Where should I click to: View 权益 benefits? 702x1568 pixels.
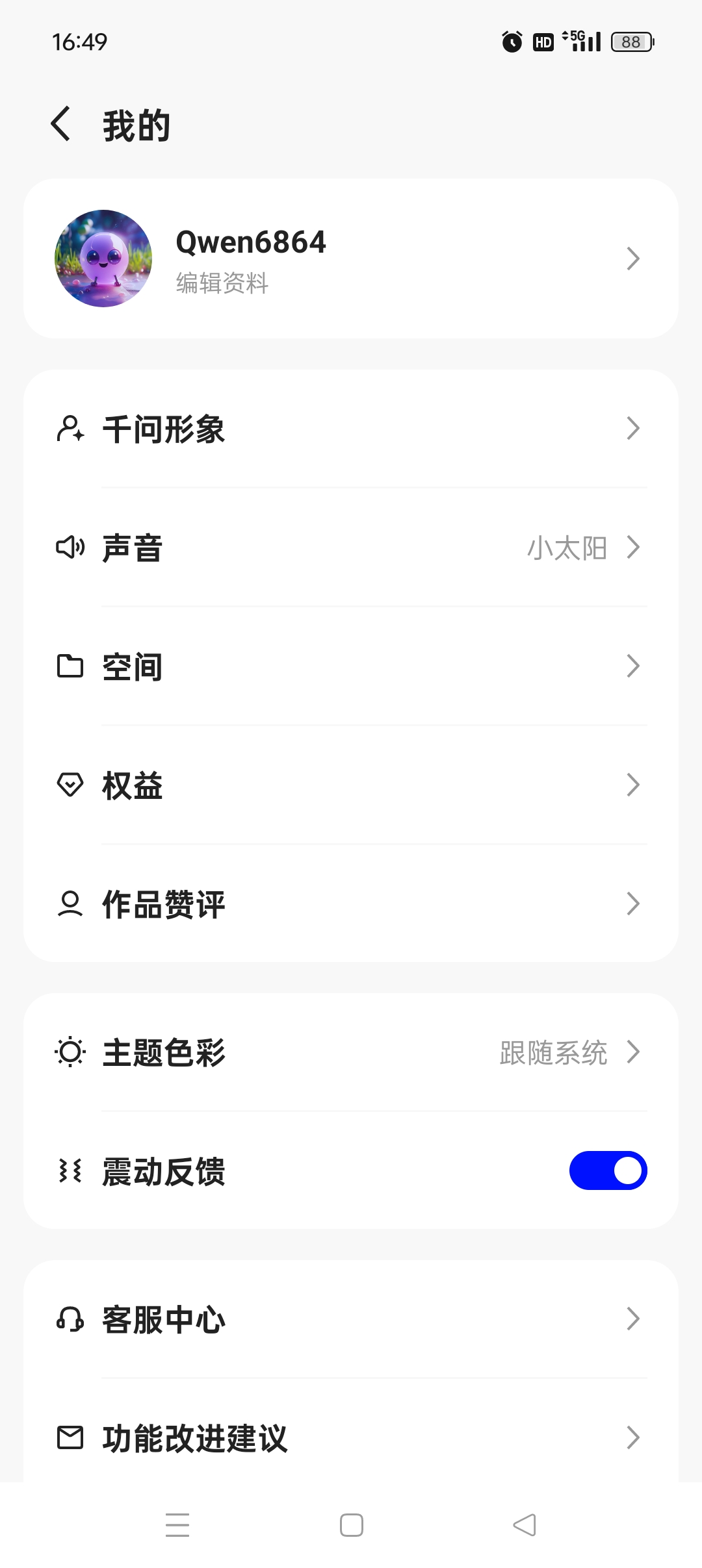point(351,785)
